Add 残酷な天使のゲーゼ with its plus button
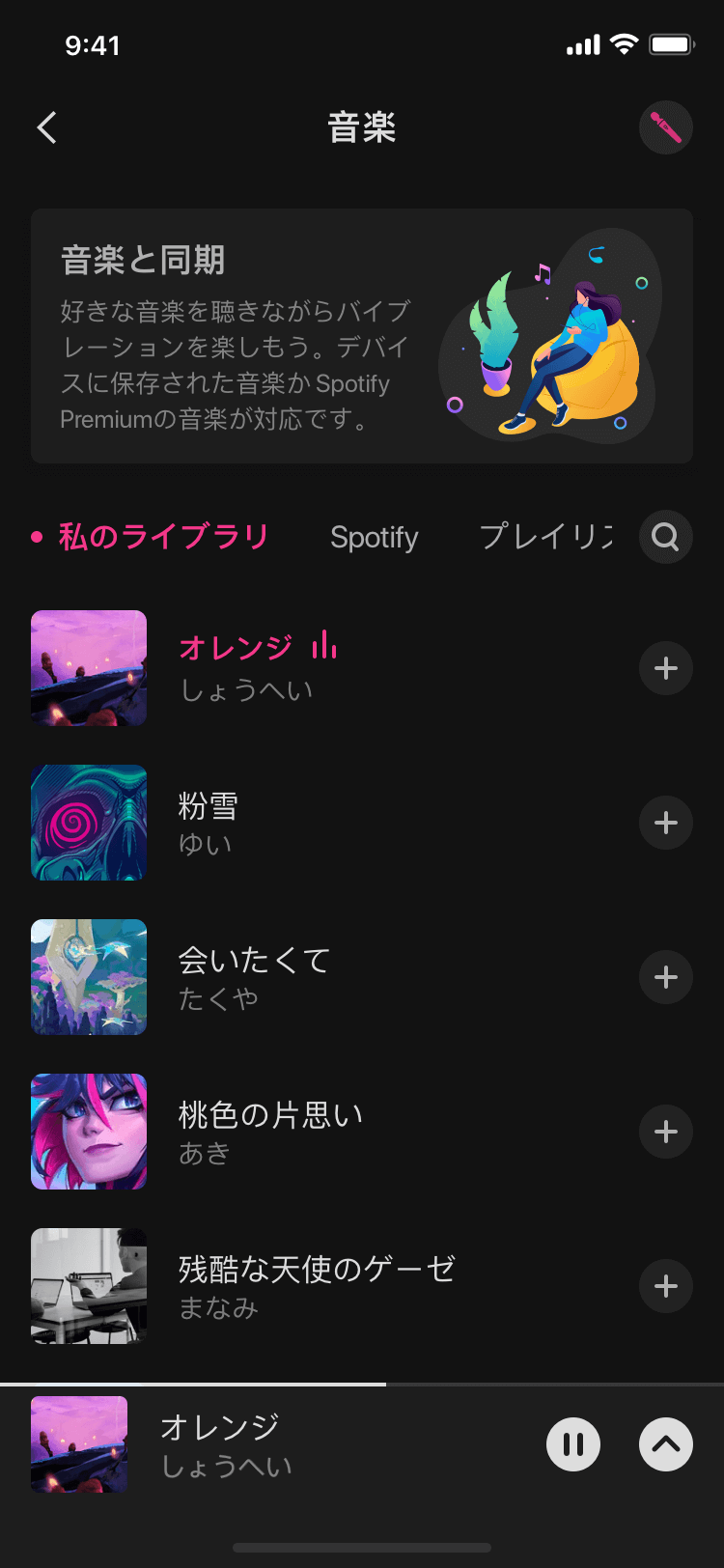The width and height of the screenshot is (724, 1568). pos(665,1285)
